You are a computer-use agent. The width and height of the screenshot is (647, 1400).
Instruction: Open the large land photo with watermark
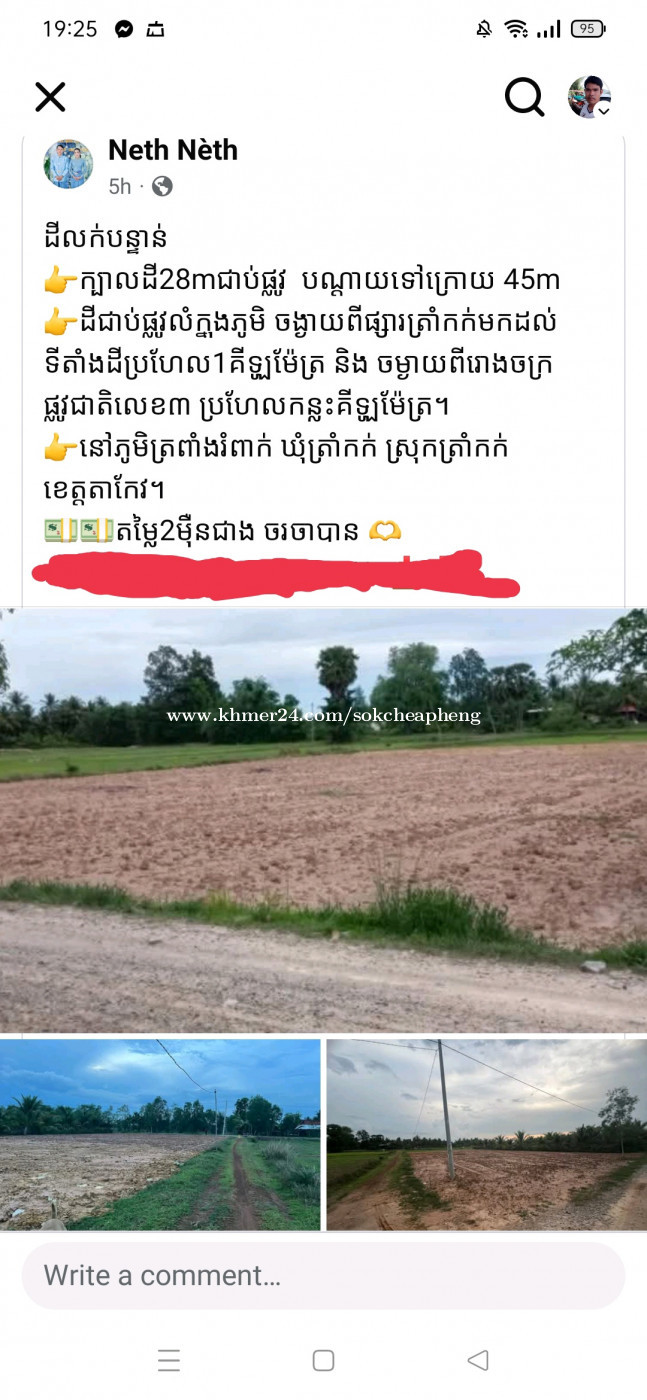tap(323, 820)
